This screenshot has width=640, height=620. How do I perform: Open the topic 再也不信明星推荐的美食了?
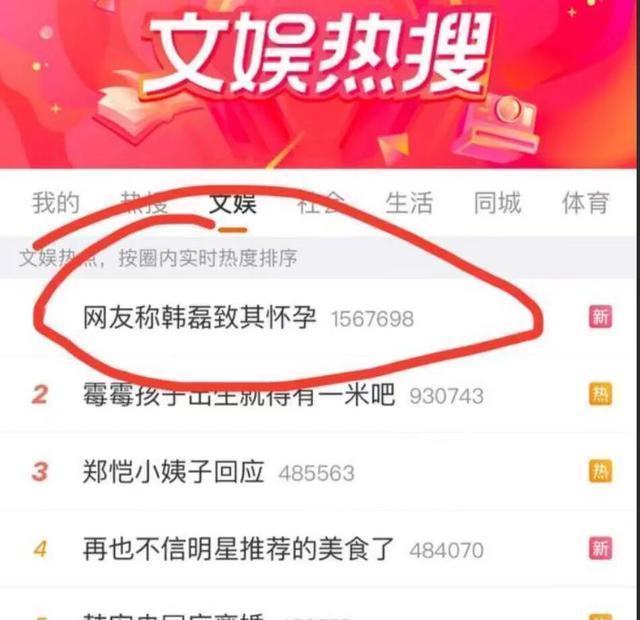coord(239,548)
